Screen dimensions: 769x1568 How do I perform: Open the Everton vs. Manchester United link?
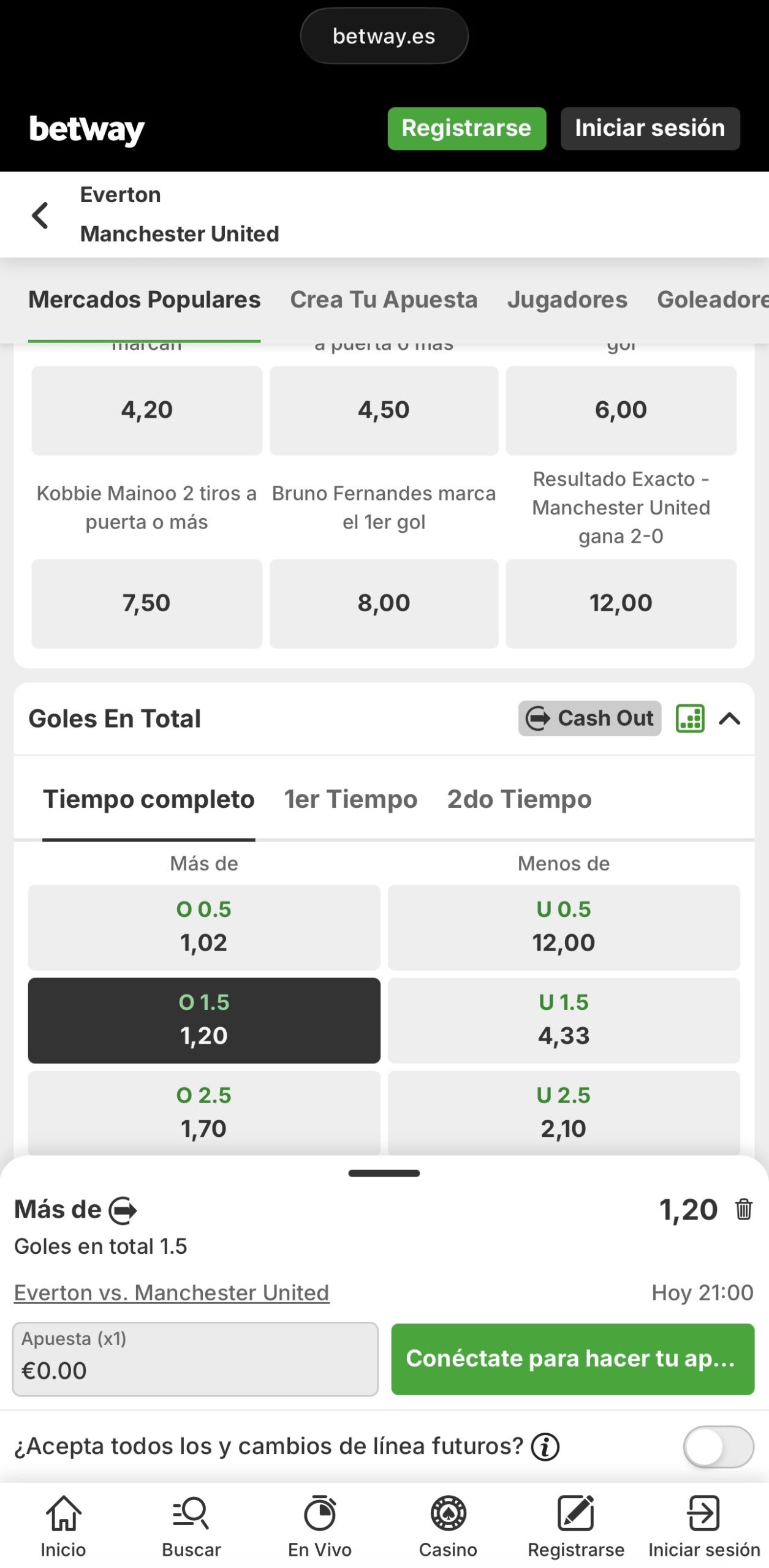coord(172,1292)
